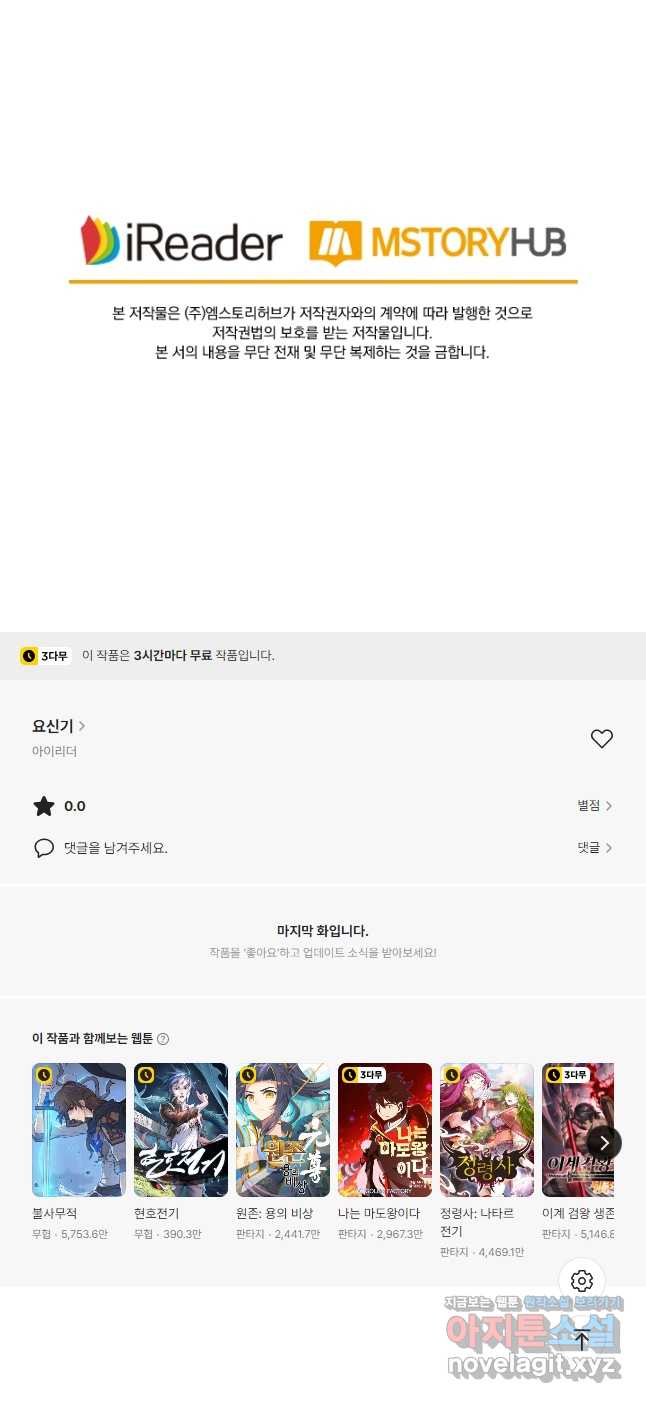This screenshot has width=646, height=1403.
Task: Show more recommended webtoons with the arrow
Action: [603, 1143]
